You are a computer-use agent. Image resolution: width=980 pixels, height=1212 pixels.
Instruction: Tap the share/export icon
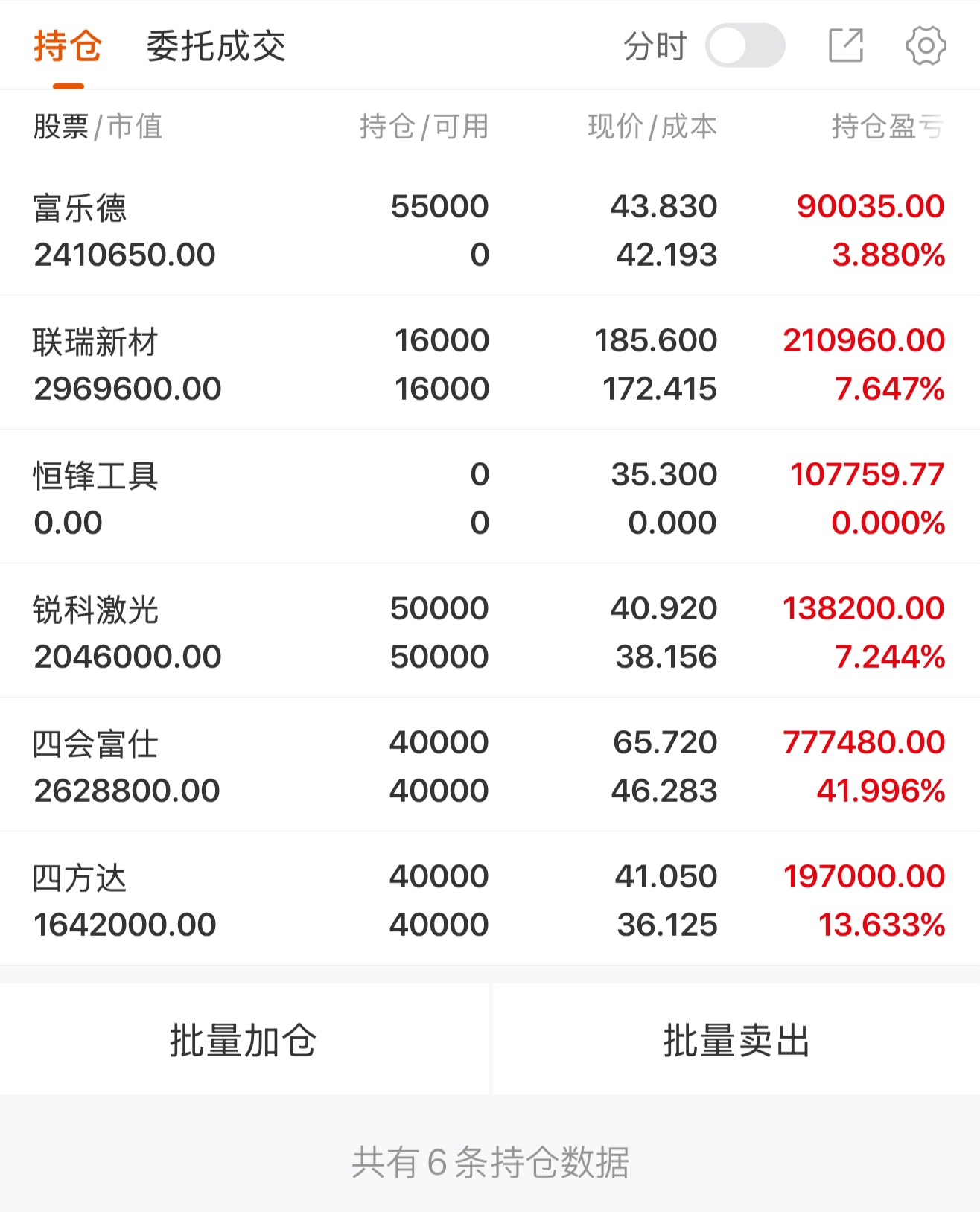pyautogui.click(x=846, y=45)
